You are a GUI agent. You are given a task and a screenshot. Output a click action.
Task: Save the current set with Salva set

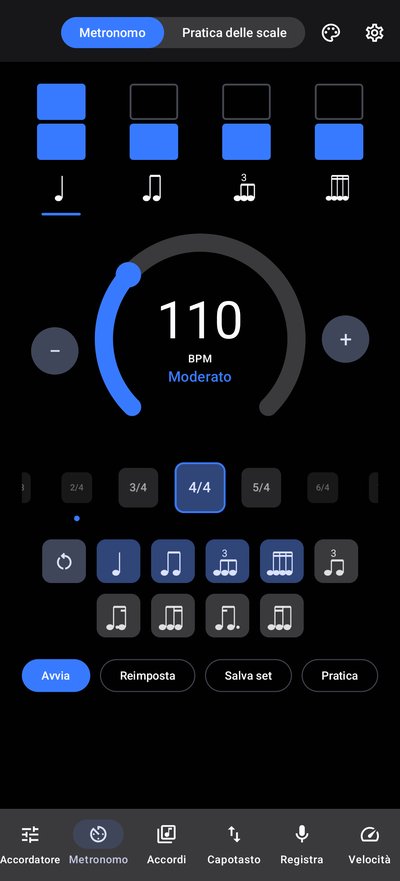(x=248, y=675)
